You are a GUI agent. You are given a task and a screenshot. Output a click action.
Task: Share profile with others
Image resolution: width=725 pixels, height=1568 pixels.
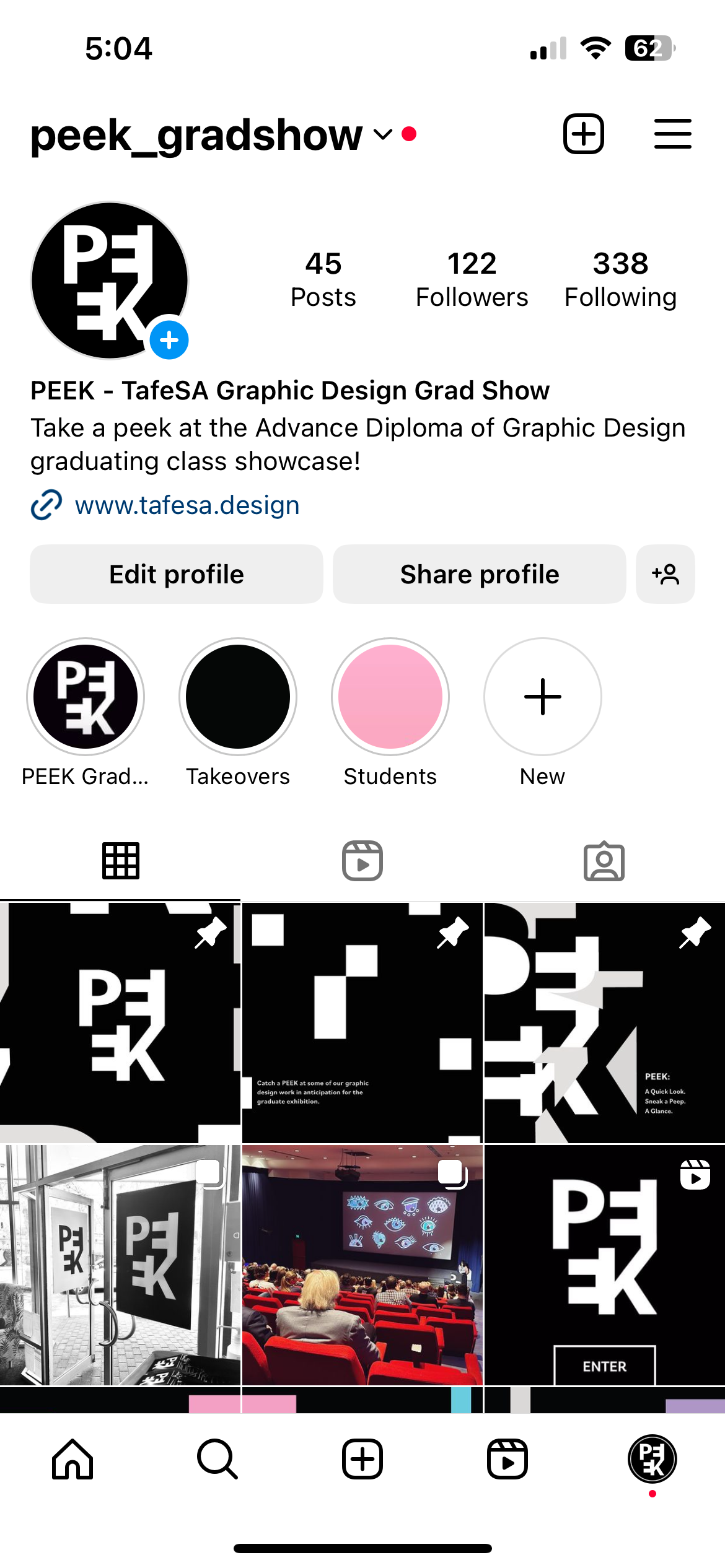click(479, 574)
